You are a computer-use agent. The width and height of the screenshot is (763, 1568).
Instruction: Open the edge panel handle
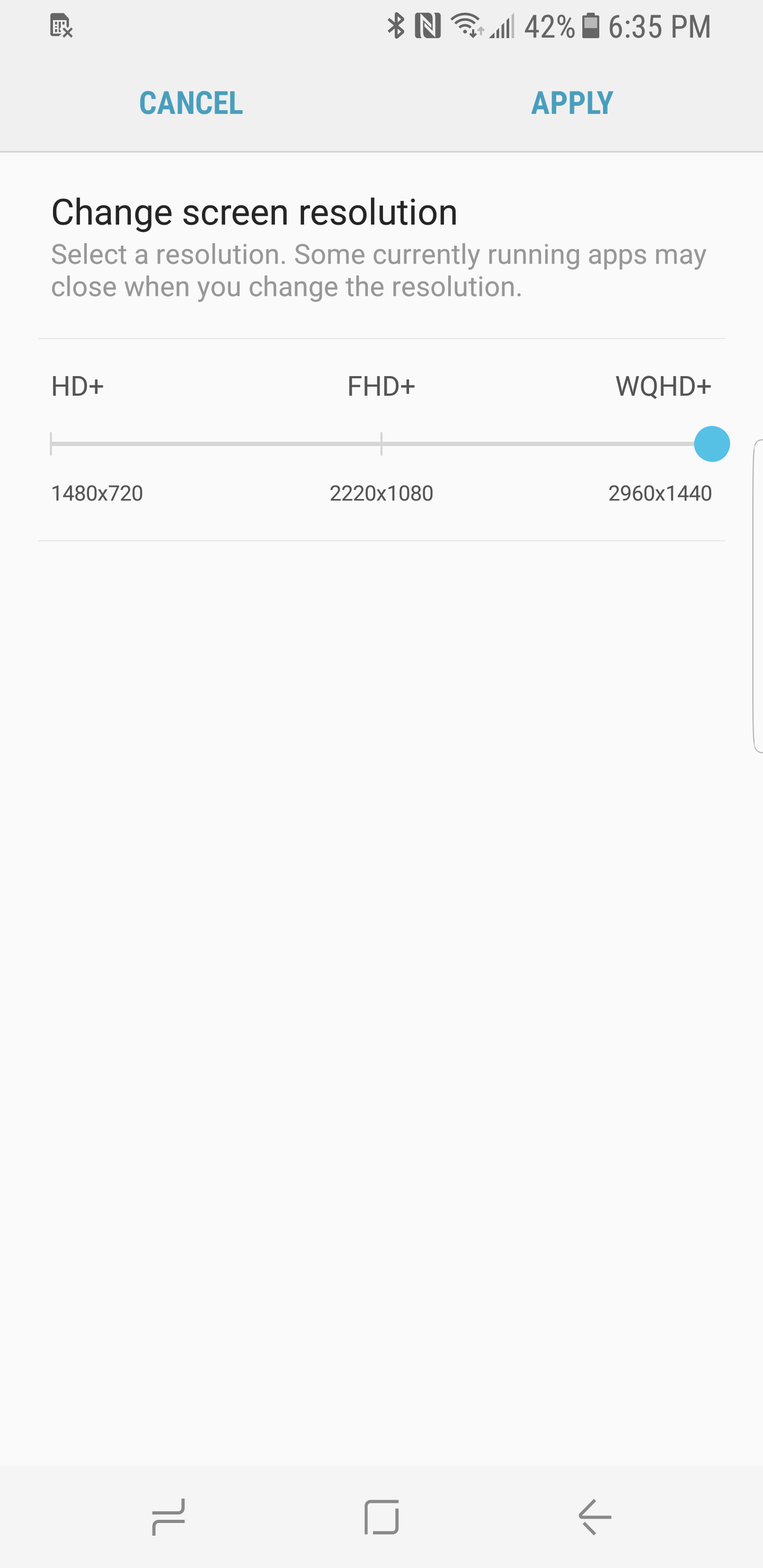[758, 596]
